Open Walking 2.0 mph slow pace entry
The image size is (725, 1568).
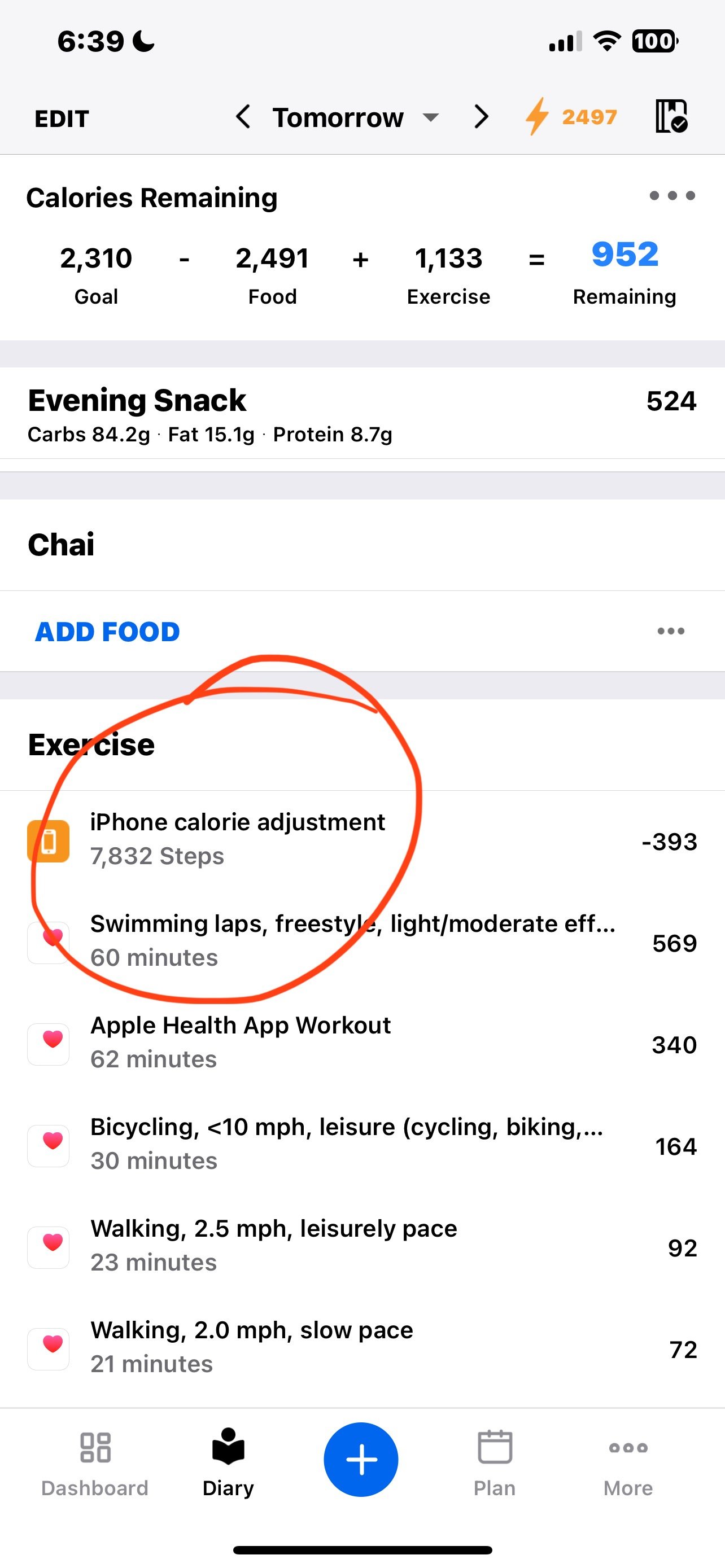[x=361, y=1347]
